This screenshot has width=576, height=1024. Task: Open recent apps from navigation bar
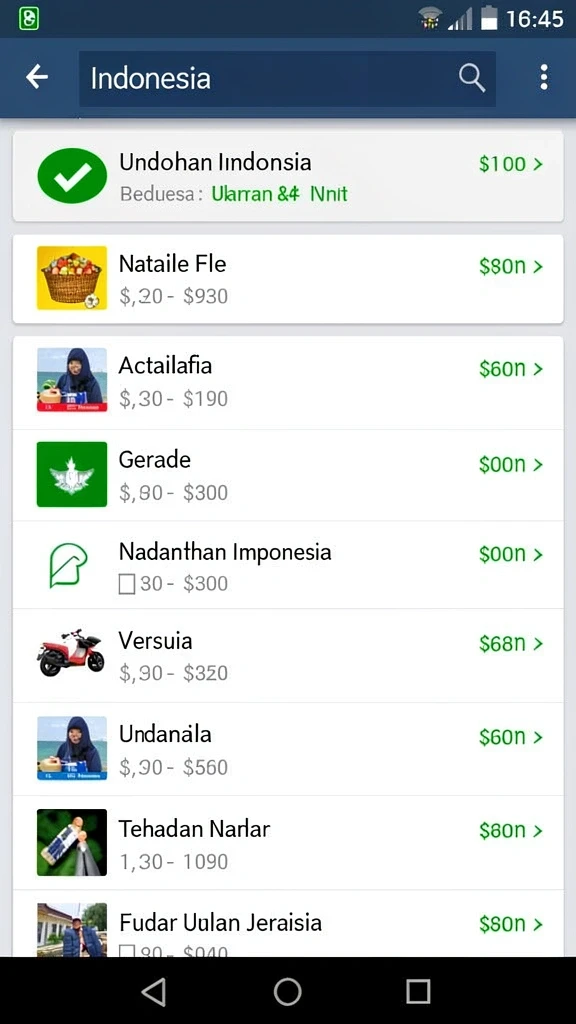(x=418, y=991)
